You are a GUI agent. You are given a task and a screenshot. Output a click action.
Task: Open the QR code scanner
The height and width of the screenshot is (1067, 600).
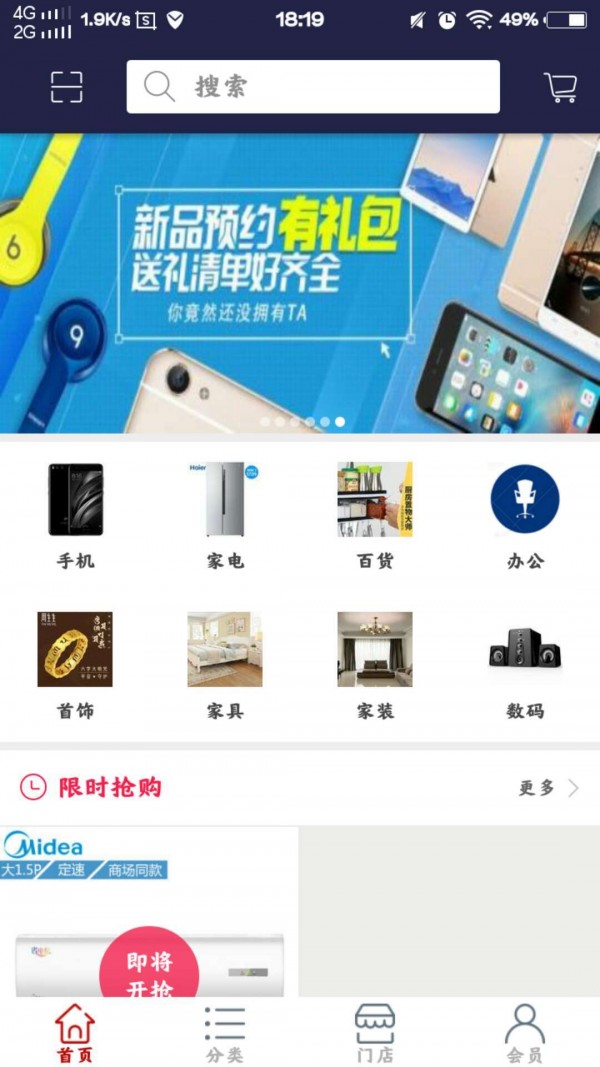67,87
